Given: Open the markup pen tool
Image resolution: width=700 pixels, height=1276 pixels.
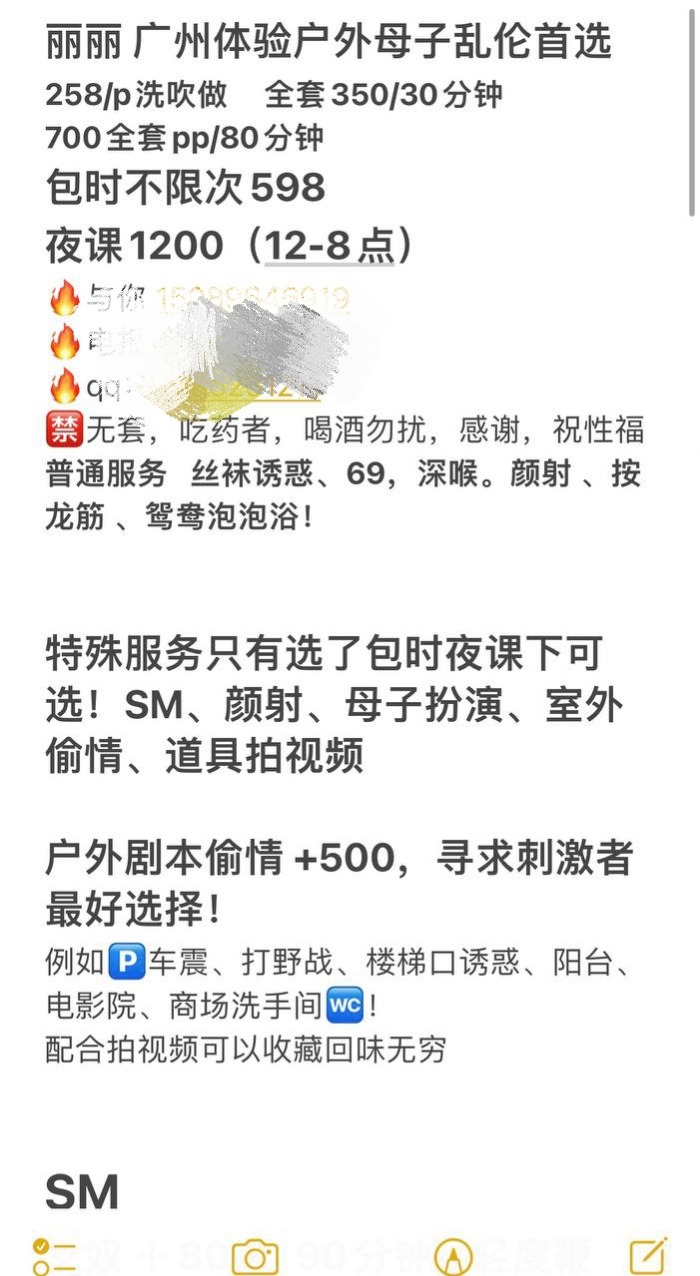Looking at the screenshot, I should [x=453, y=1256].
